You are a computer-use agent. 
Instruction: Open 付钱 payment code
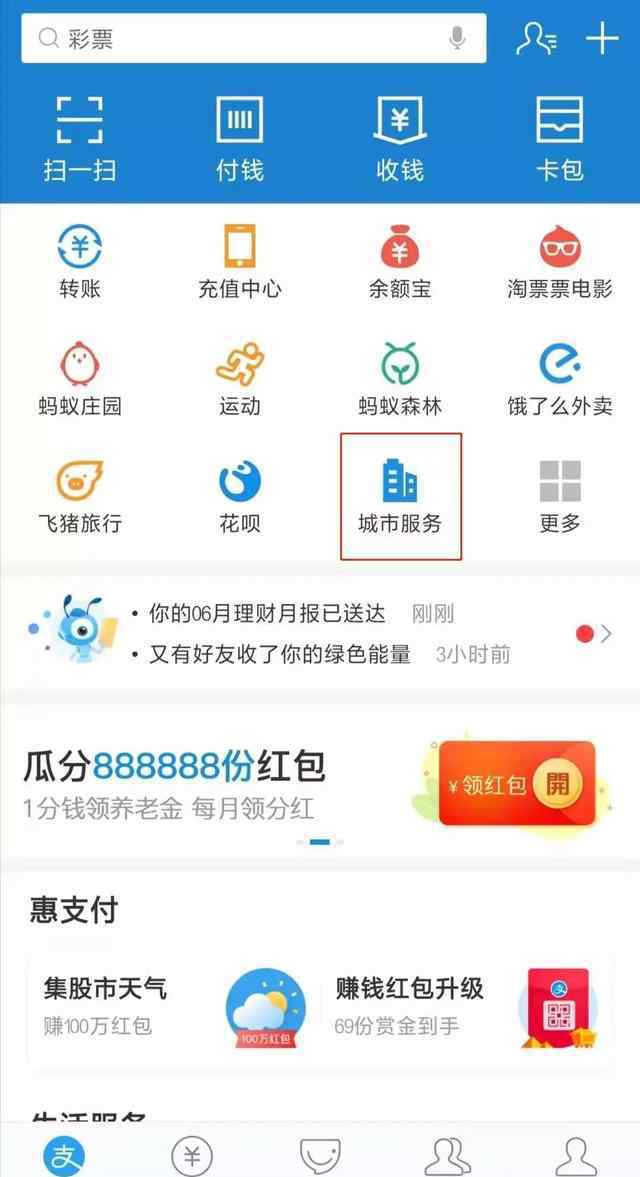pyautogui.click(x=240, y=139)
